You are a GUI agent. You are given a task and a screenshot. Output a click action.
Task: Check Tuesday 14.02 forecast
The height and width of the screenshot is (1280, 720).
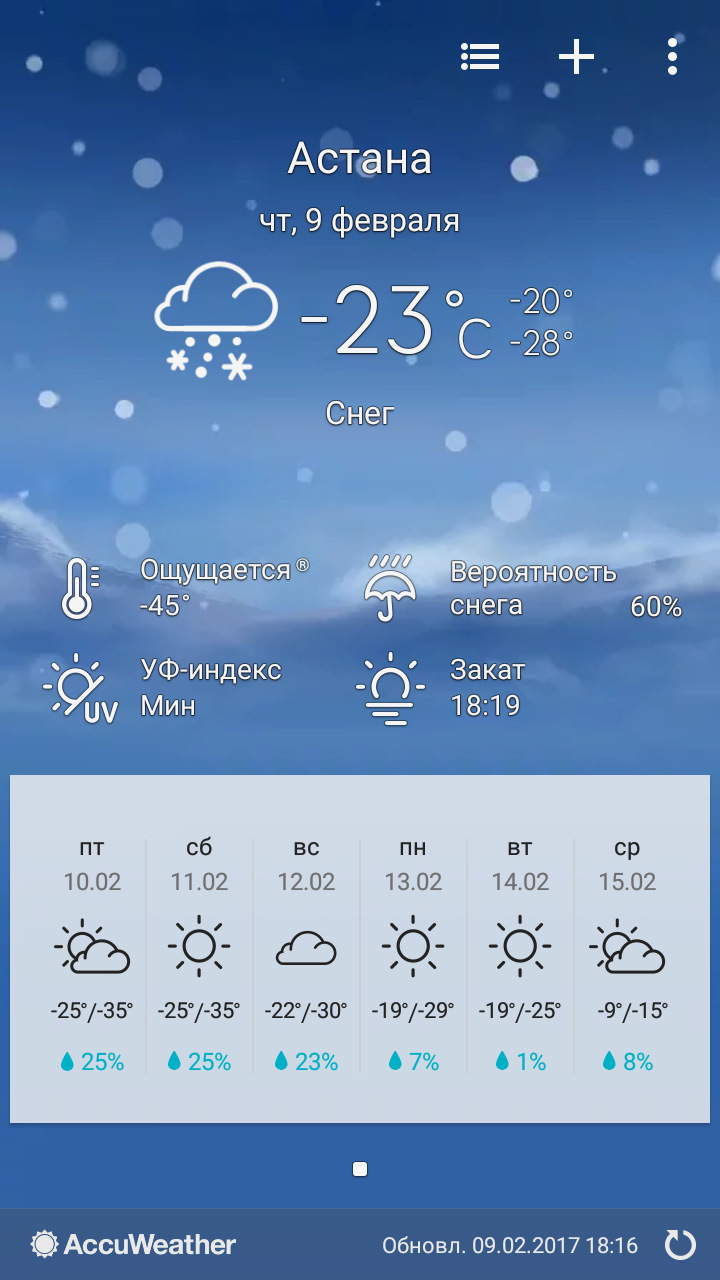[520, 955]
